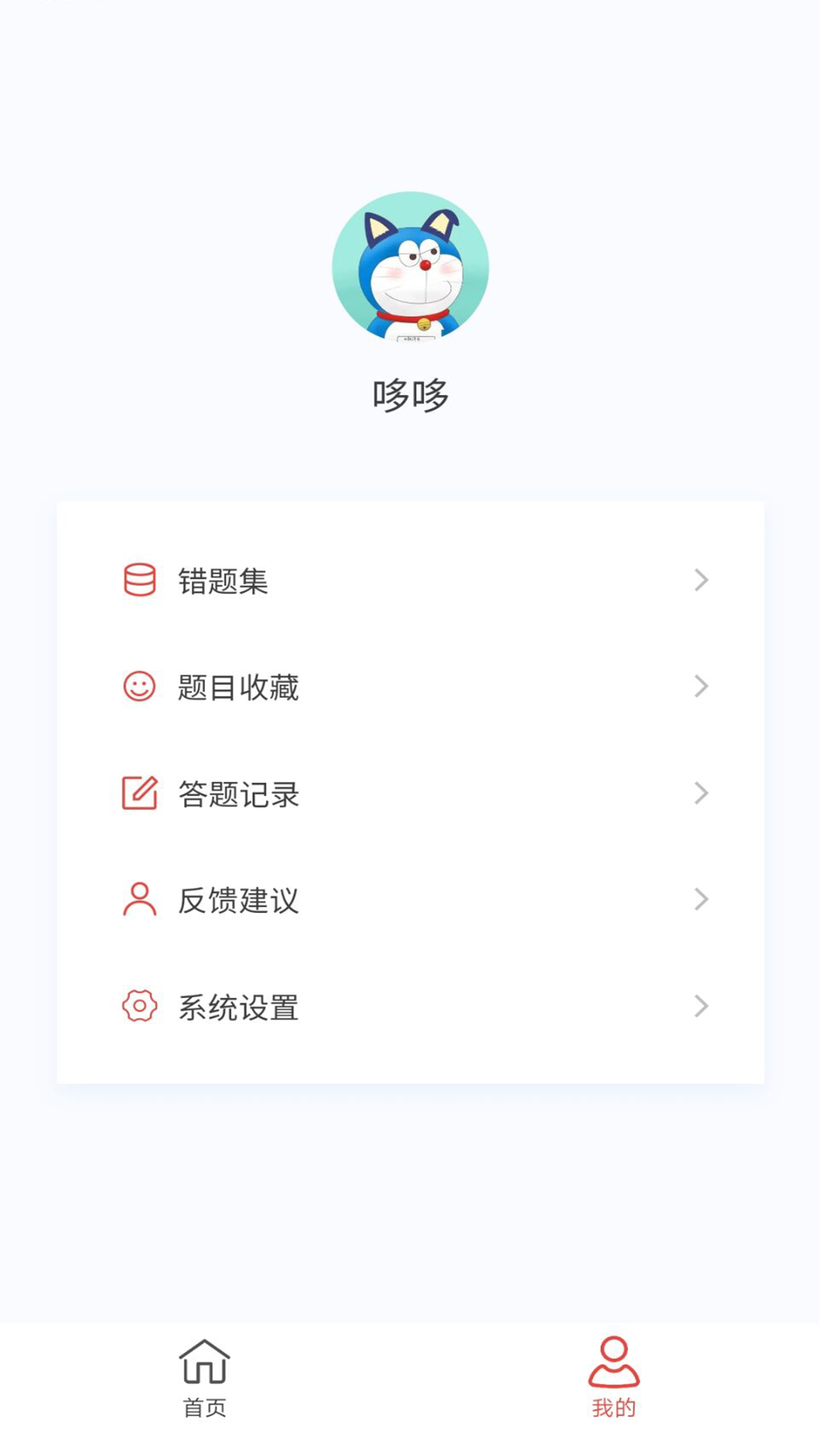Tap the home icon in bottom navigation
This screenshot has width=819, height=1456.
205,1363
